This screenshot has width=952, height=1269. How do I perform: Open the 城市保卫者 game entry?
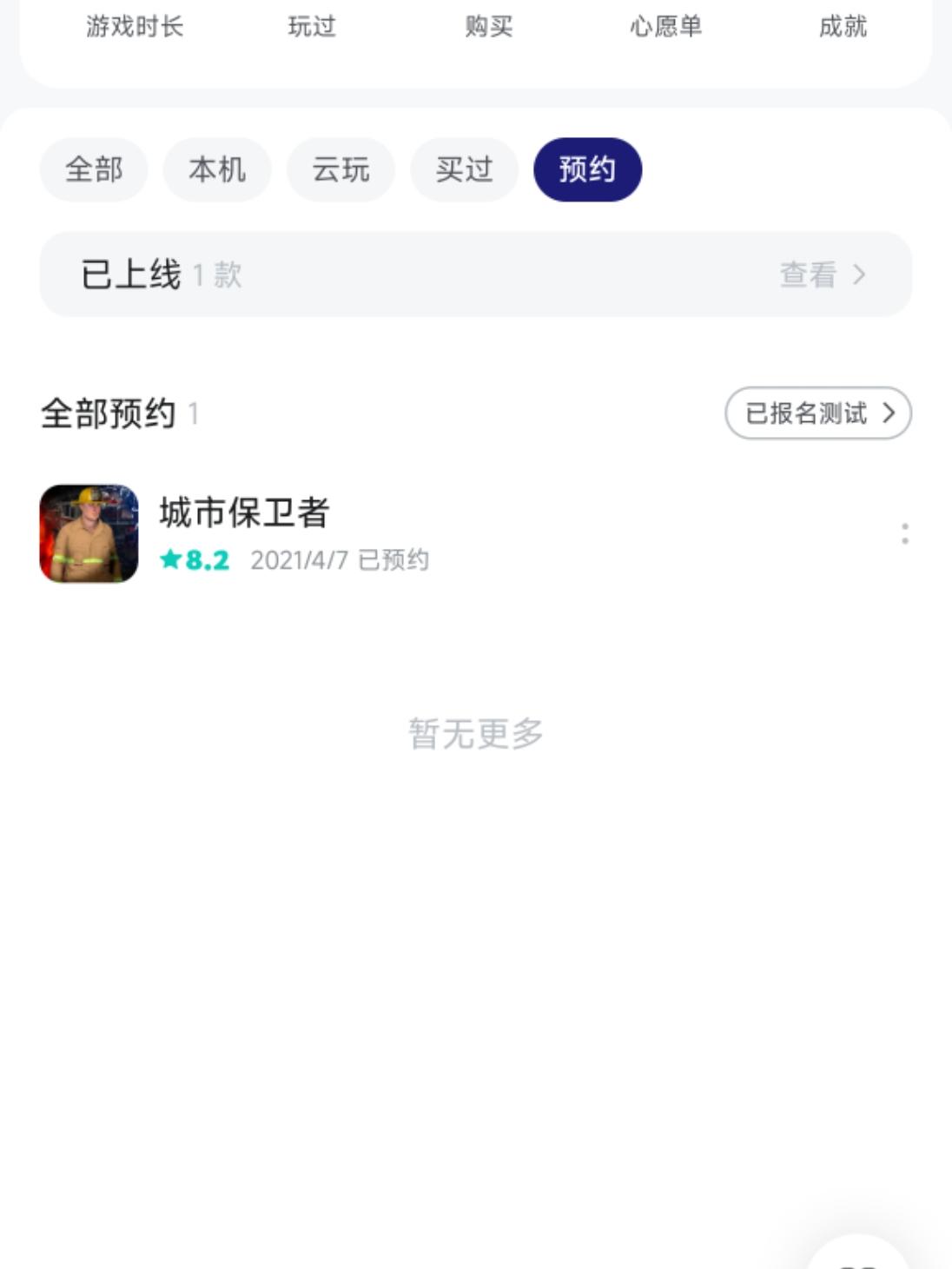243,532
